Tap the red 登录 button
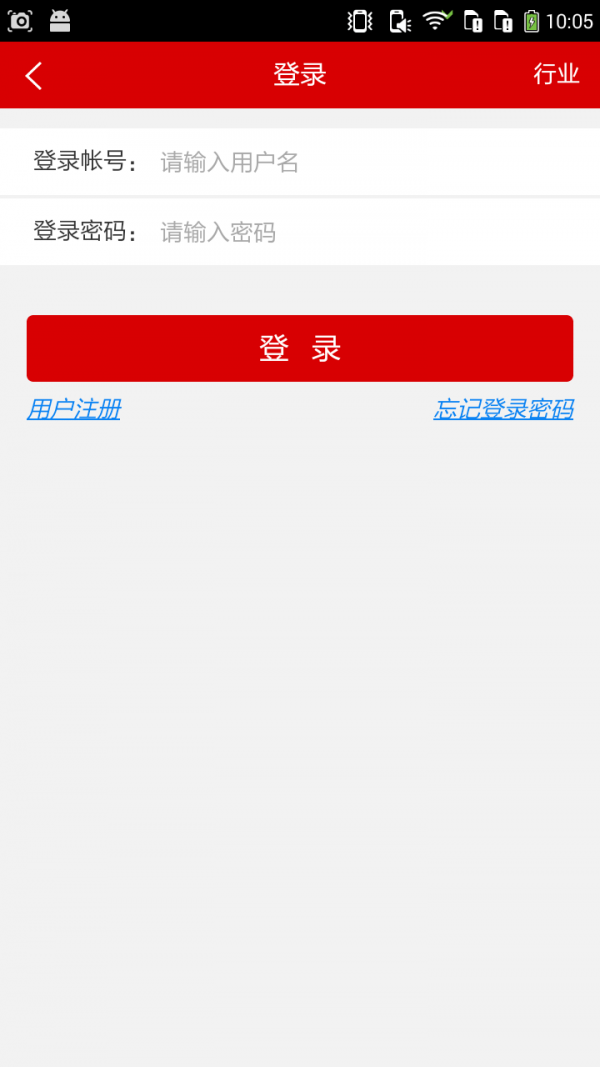 click(x=300, y=348)
